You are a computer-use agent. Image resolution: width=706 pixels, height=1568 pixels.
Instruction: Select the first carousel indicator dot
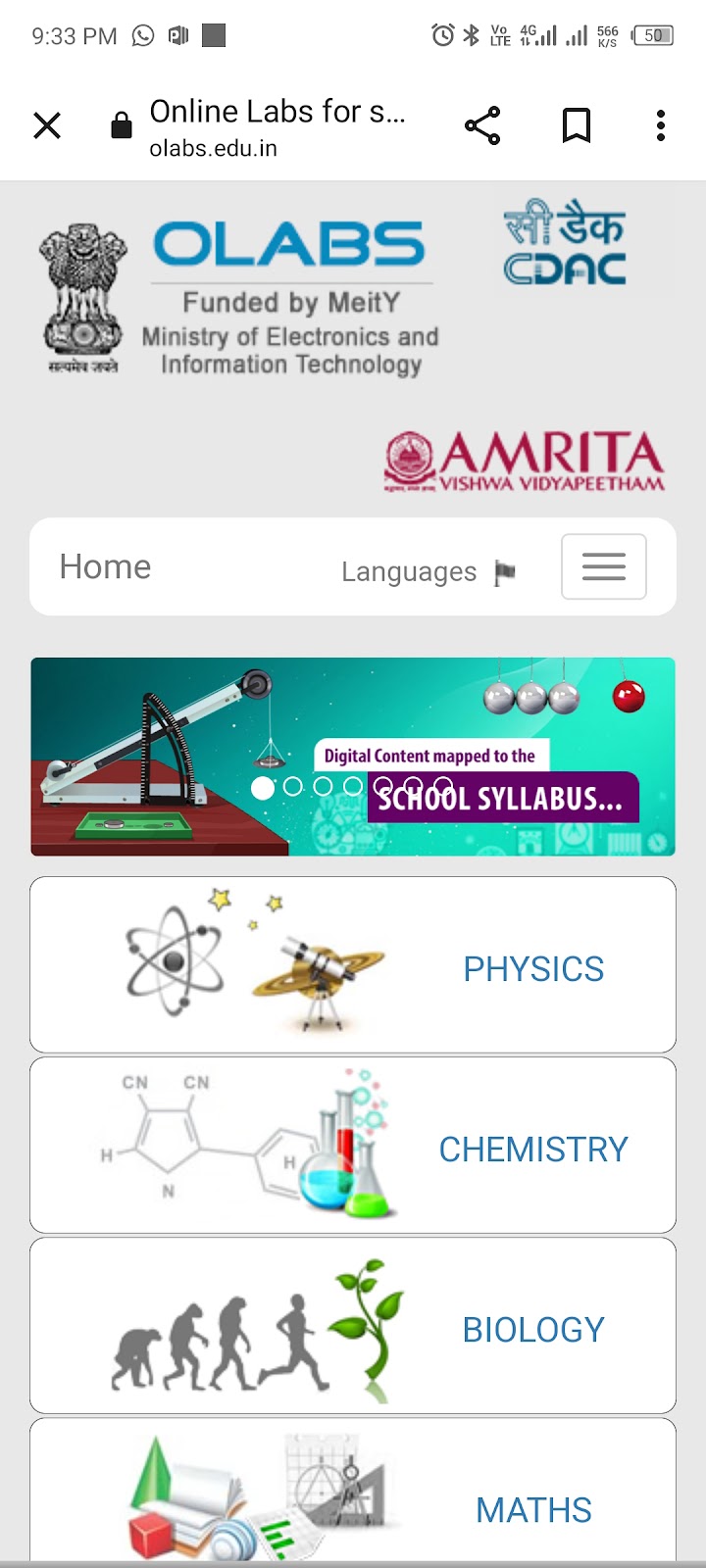263,788
